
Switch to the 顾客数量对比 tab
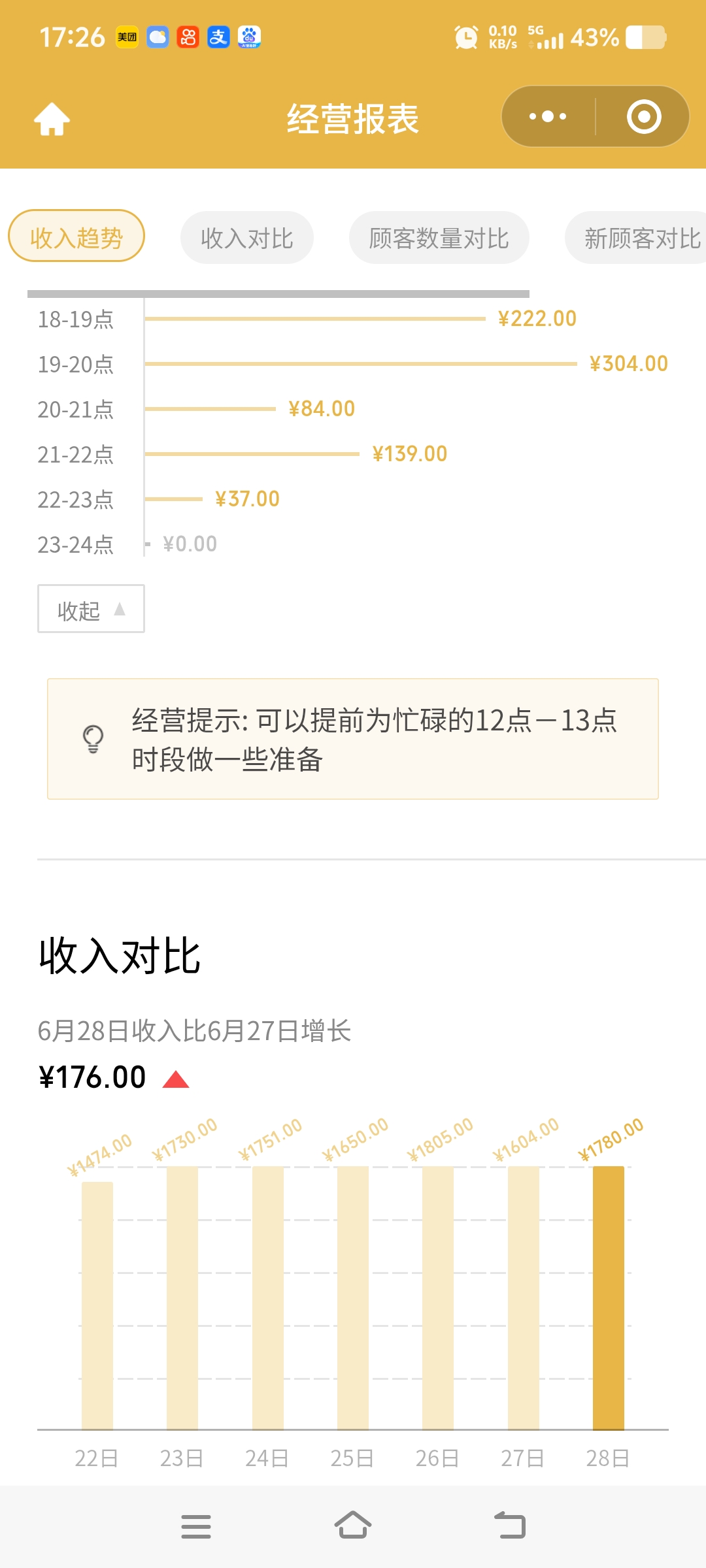439,238
